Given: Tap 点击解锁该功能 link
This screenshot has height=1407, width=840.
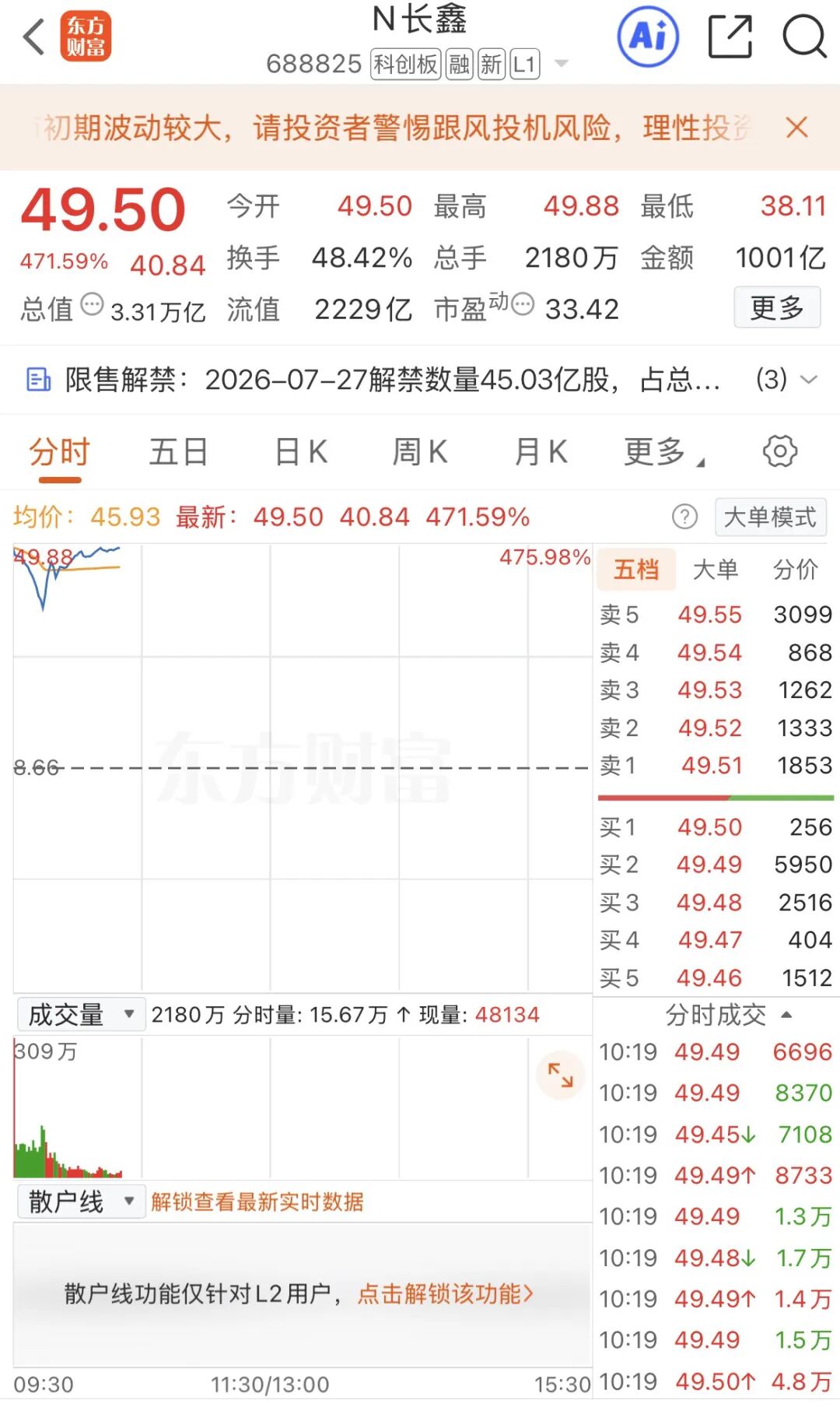Looking at the screenshot, I should [446, 1293].
